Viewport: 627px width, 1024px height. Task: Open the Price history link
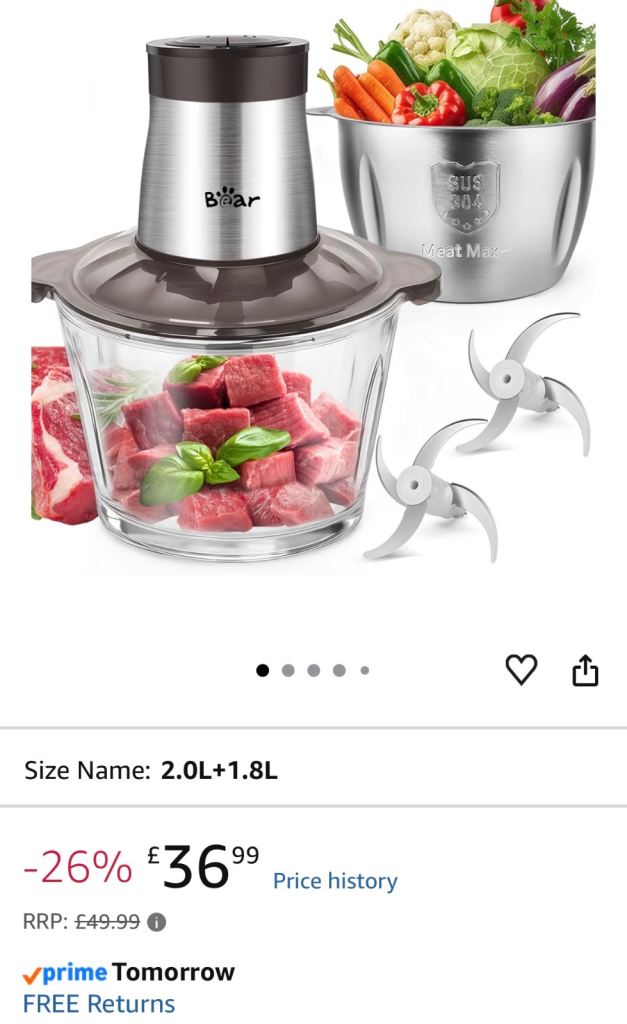click(x=335, y=881)
